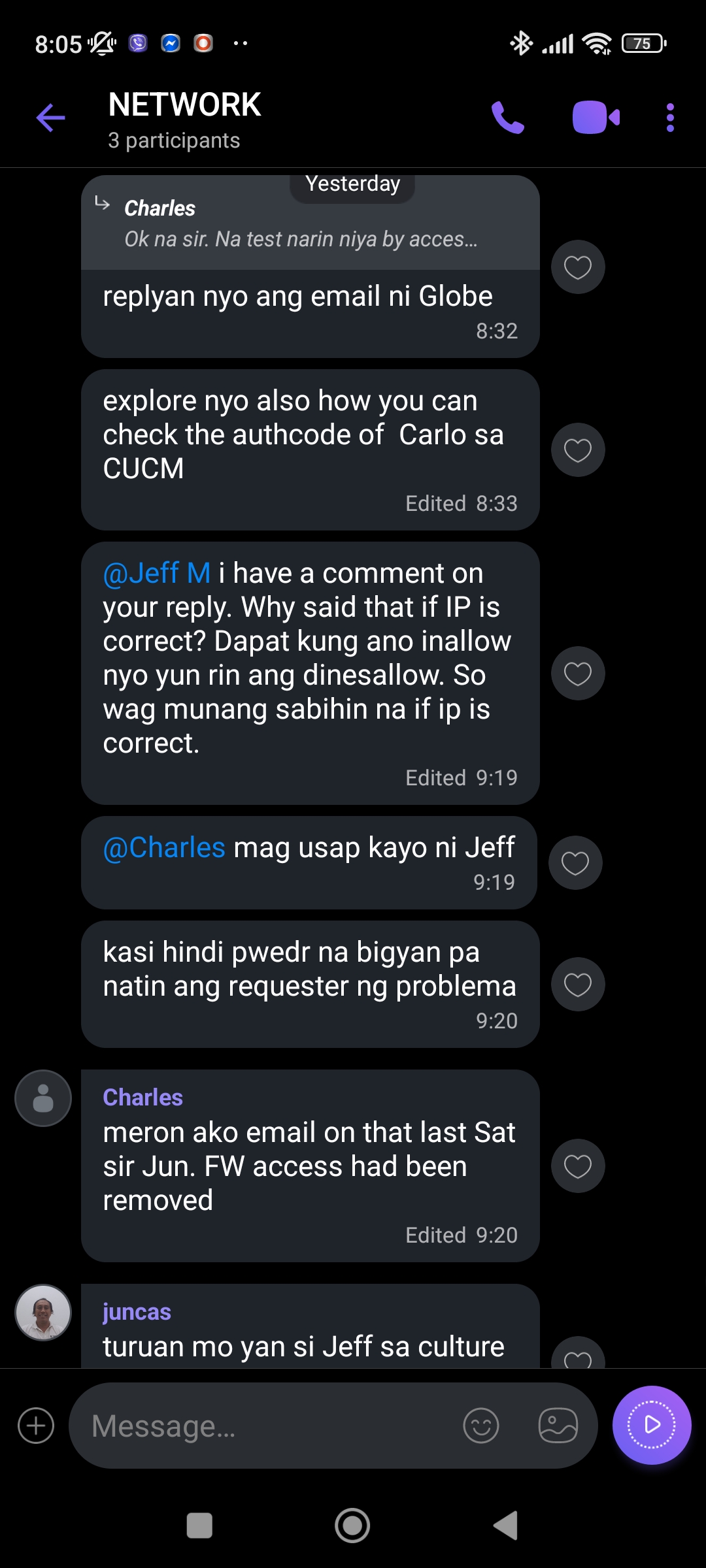The width and height of the screenshot is (706, 1568).
Task: Like the message mentioning @Jeff M
Action: coord(578,674)
